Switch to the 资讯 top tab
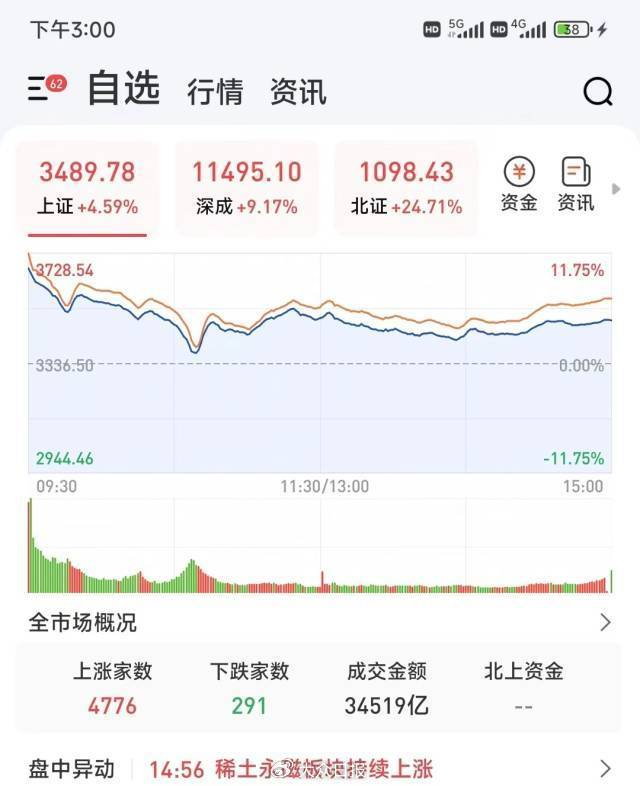640x786 pixels. point(299,91)
